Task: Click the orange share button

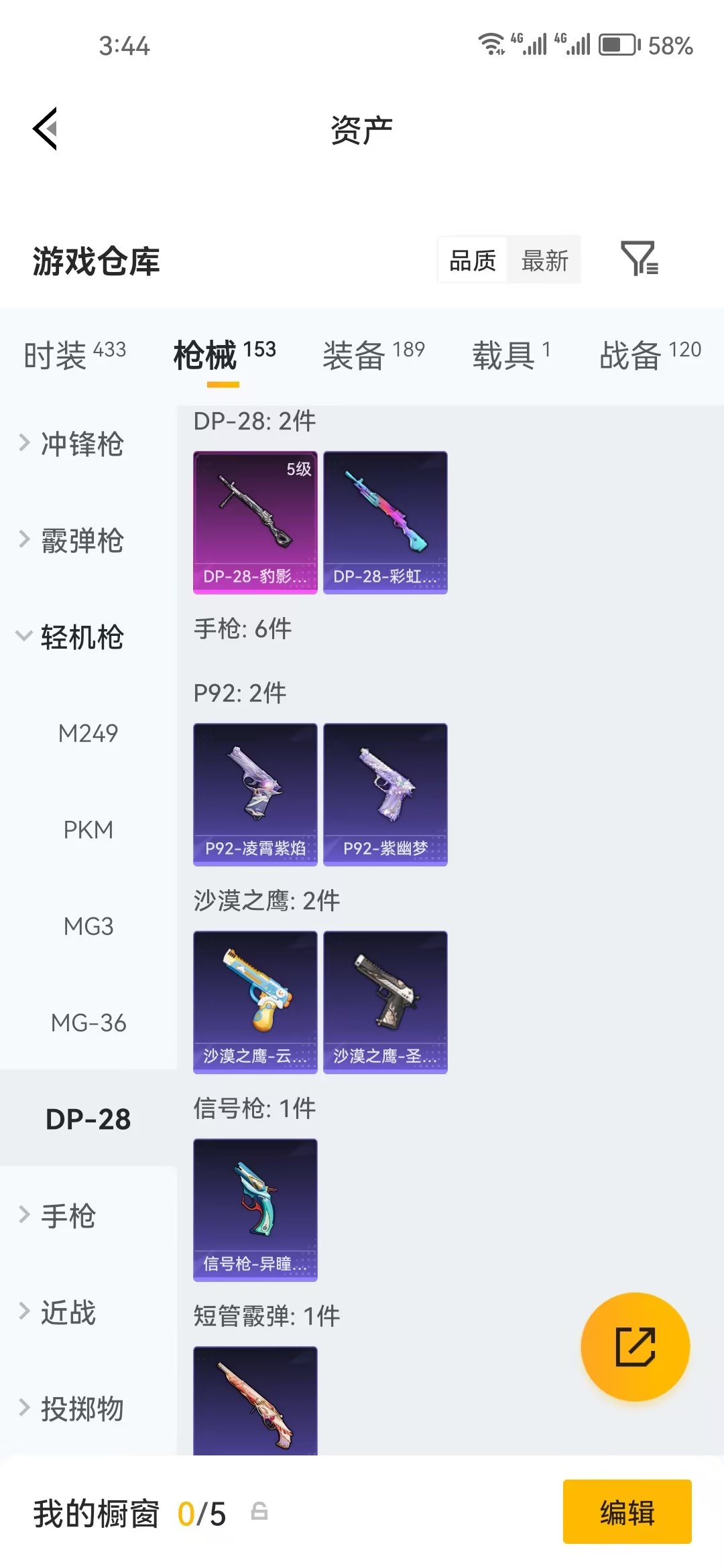Action: click(636, 1347)
